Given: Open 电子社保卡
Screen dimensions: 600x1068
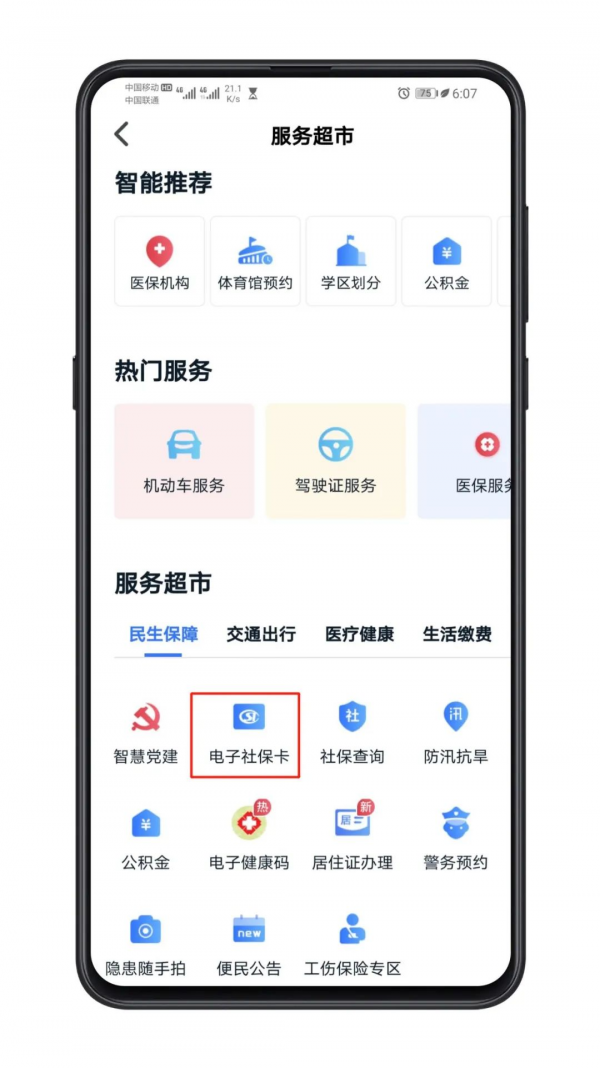Looking at the screenshot, I should [x=248, y=733].
